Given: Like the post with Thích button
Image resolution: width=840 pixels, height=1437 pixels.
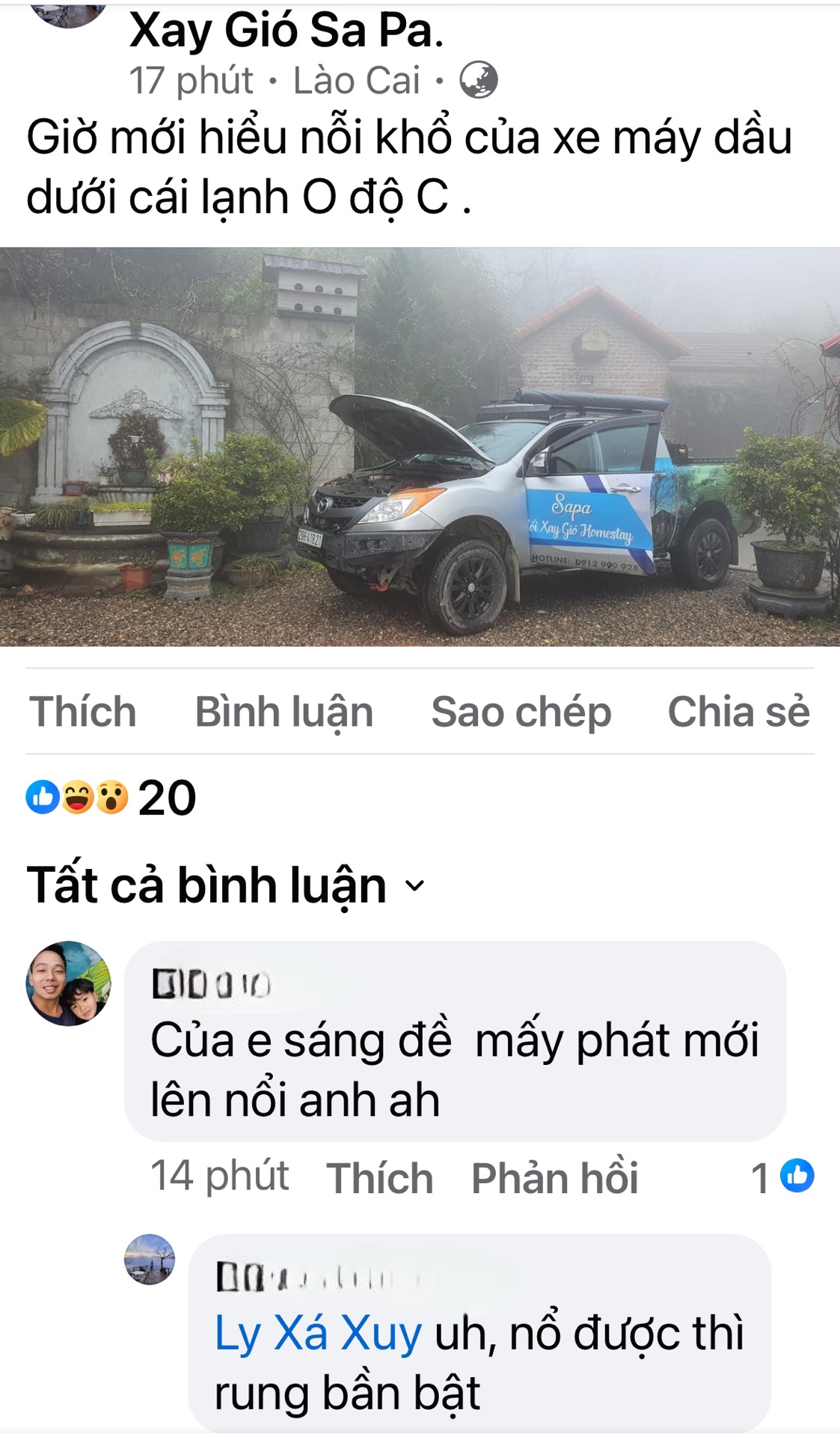Looking at the screenshot, I should pos(83,712).
